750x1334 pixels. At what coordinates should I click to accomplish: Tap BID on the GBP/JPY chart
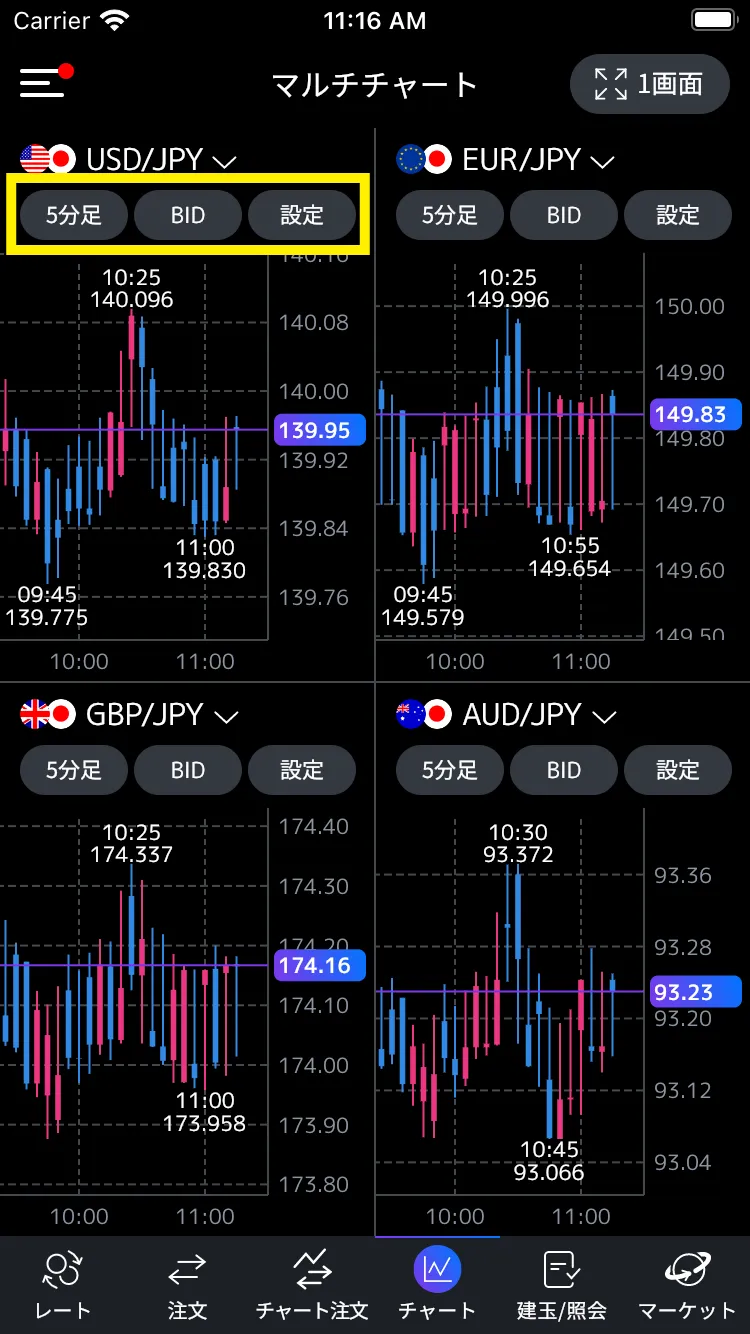tap(188, 770)
